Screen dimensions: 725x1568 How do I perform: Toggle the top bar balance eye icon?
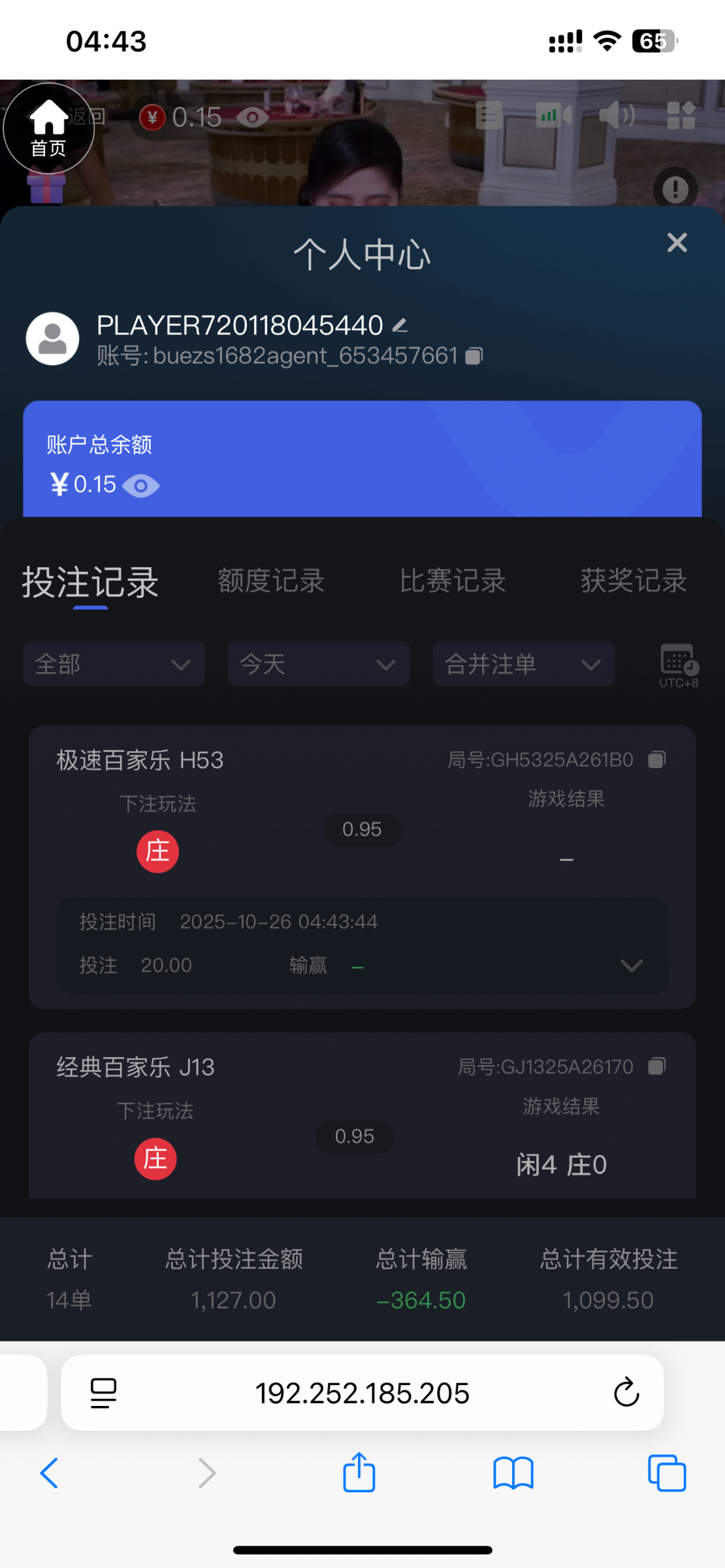tap(253, 116)
